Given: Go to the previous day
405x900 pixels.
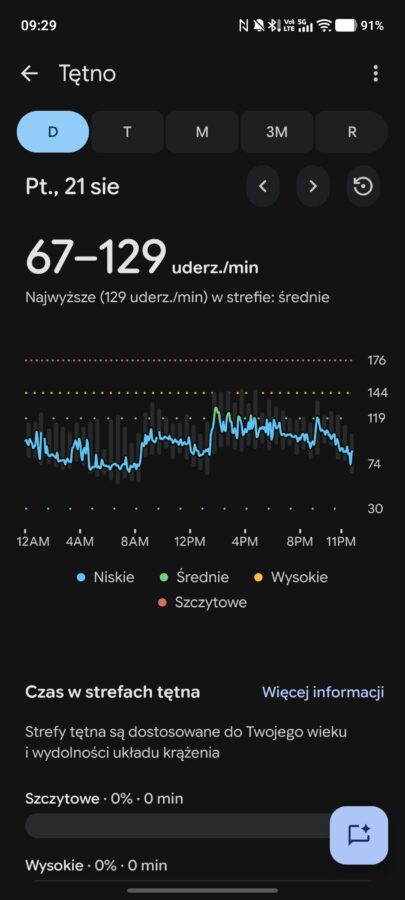Looking at the screenshot, I should (263, 186).
